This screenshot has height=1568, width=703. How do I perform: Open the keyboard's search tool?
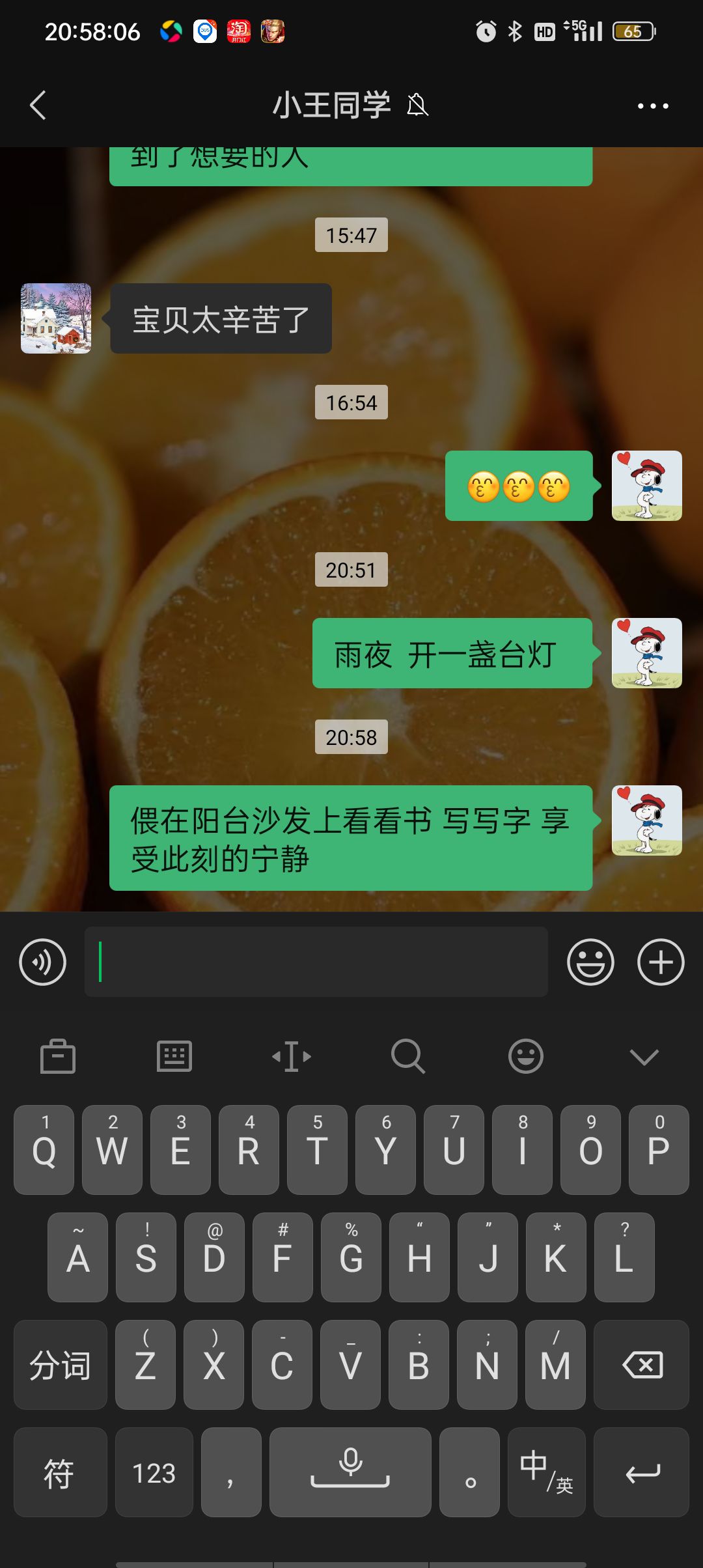(x=408, y=1056)
